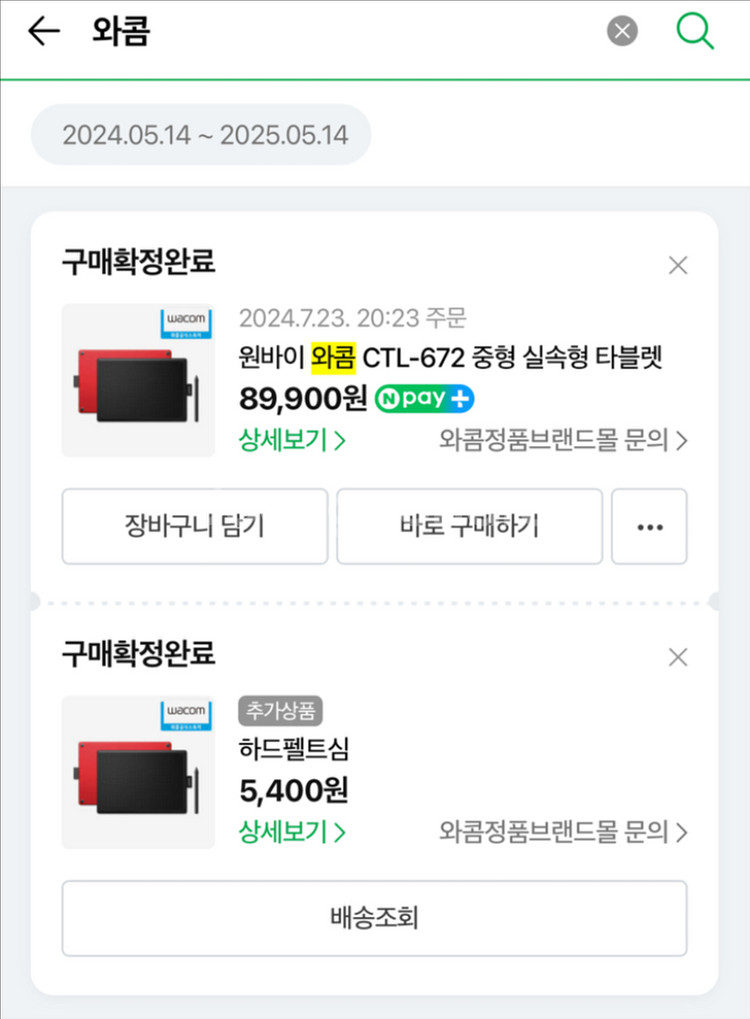This screenshot has height=1019, width=750.
Task: Open 와콤정품브랜드몰 문의 for 하드펠트심
Action: 563,831
